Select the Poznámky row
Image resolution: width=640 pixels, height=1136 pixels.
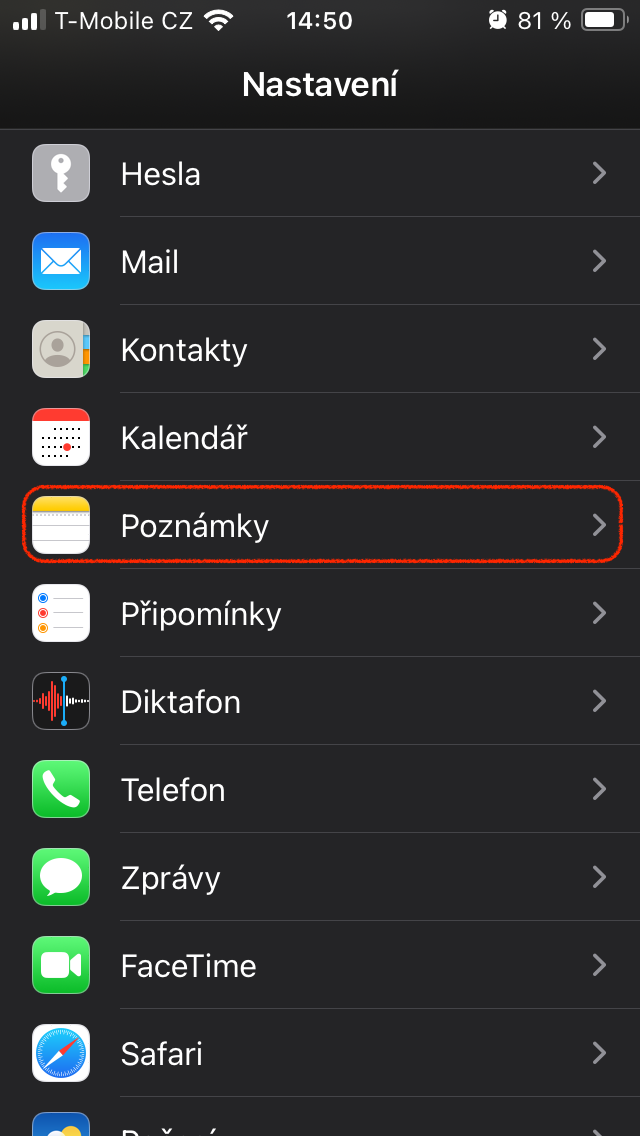click(x=320, y=526)
